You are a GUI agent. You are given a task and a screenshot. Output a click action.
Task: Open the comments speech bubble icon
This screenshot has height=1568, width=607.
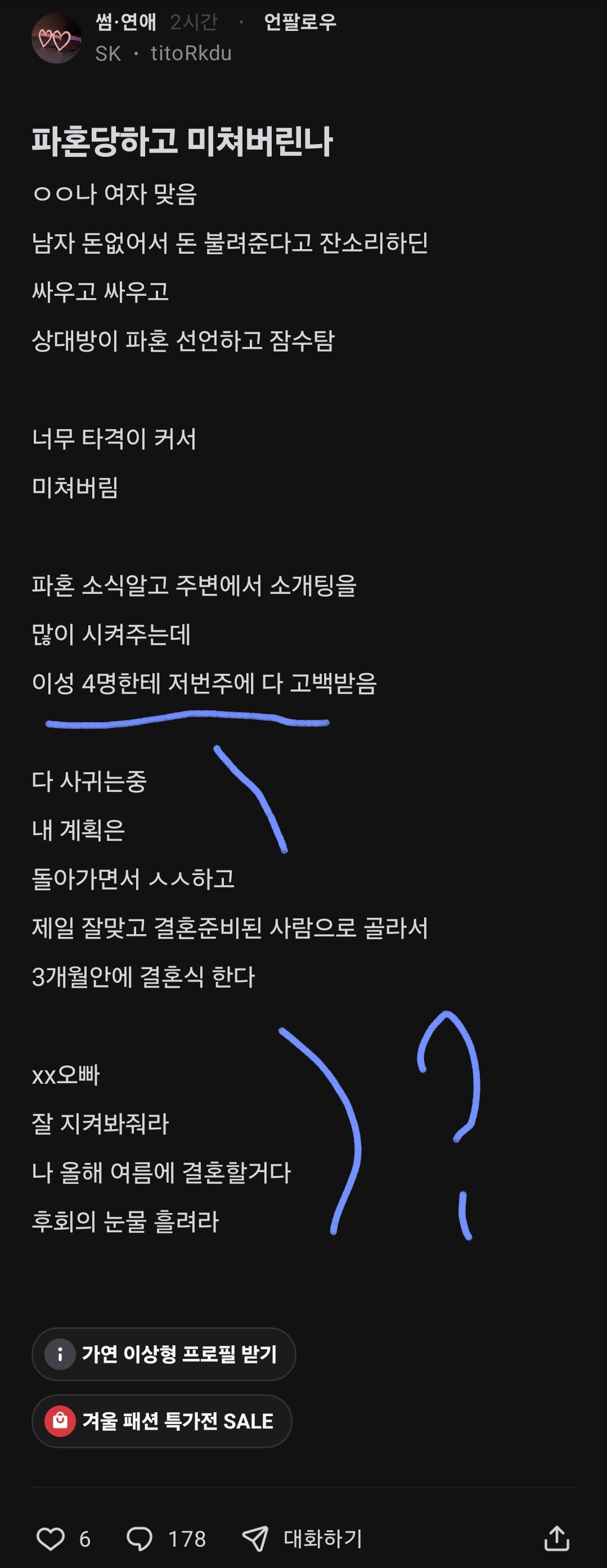point(140,1538)
